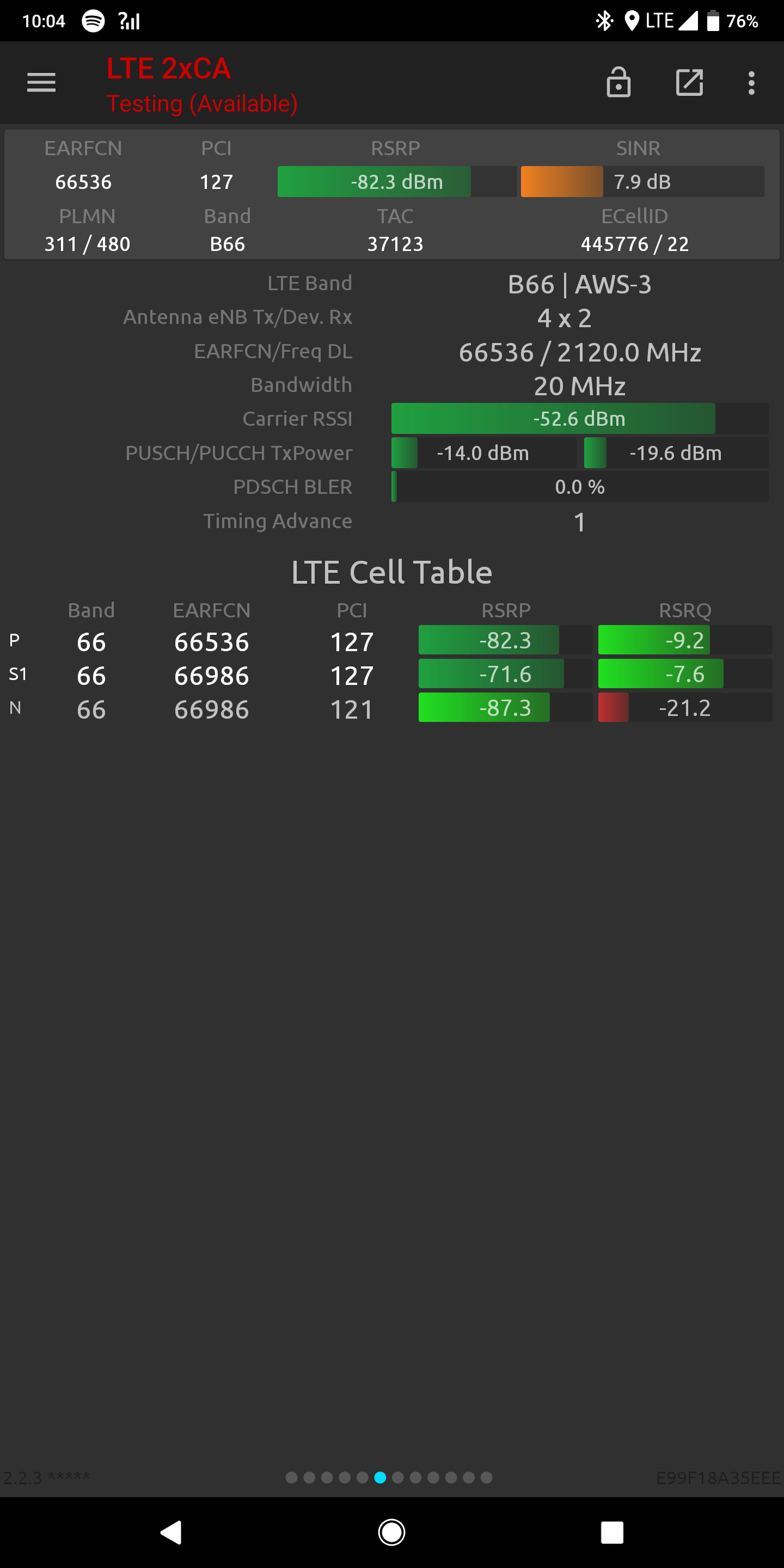Open the share-to-new-window export icon

[x=690, y=83]
